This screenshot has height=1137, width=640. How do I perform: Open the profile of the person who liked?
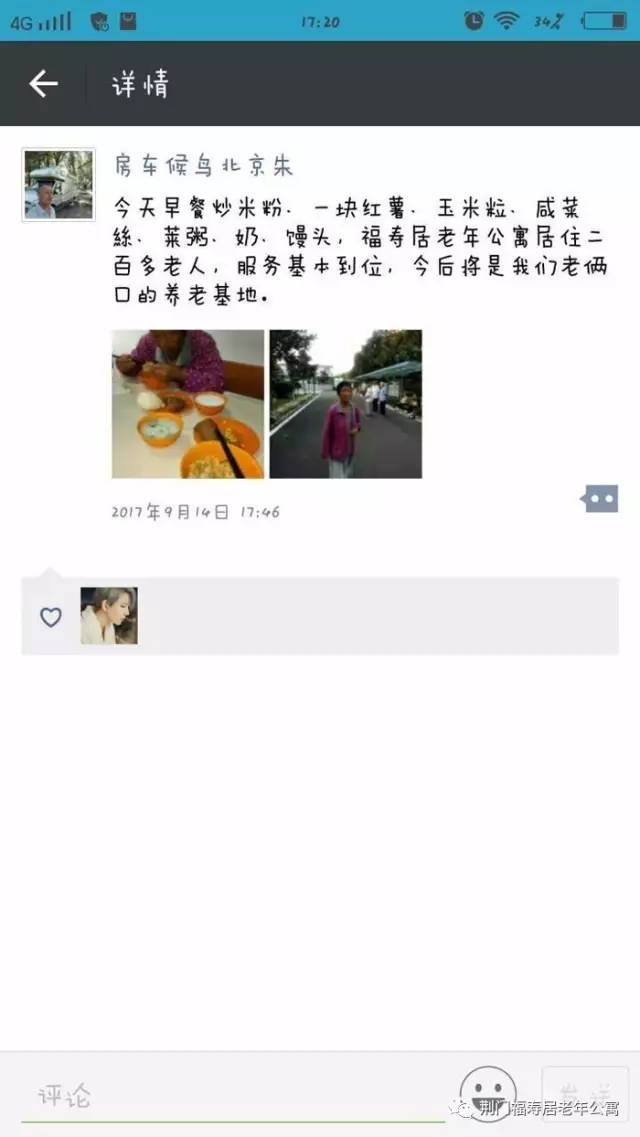109,616
